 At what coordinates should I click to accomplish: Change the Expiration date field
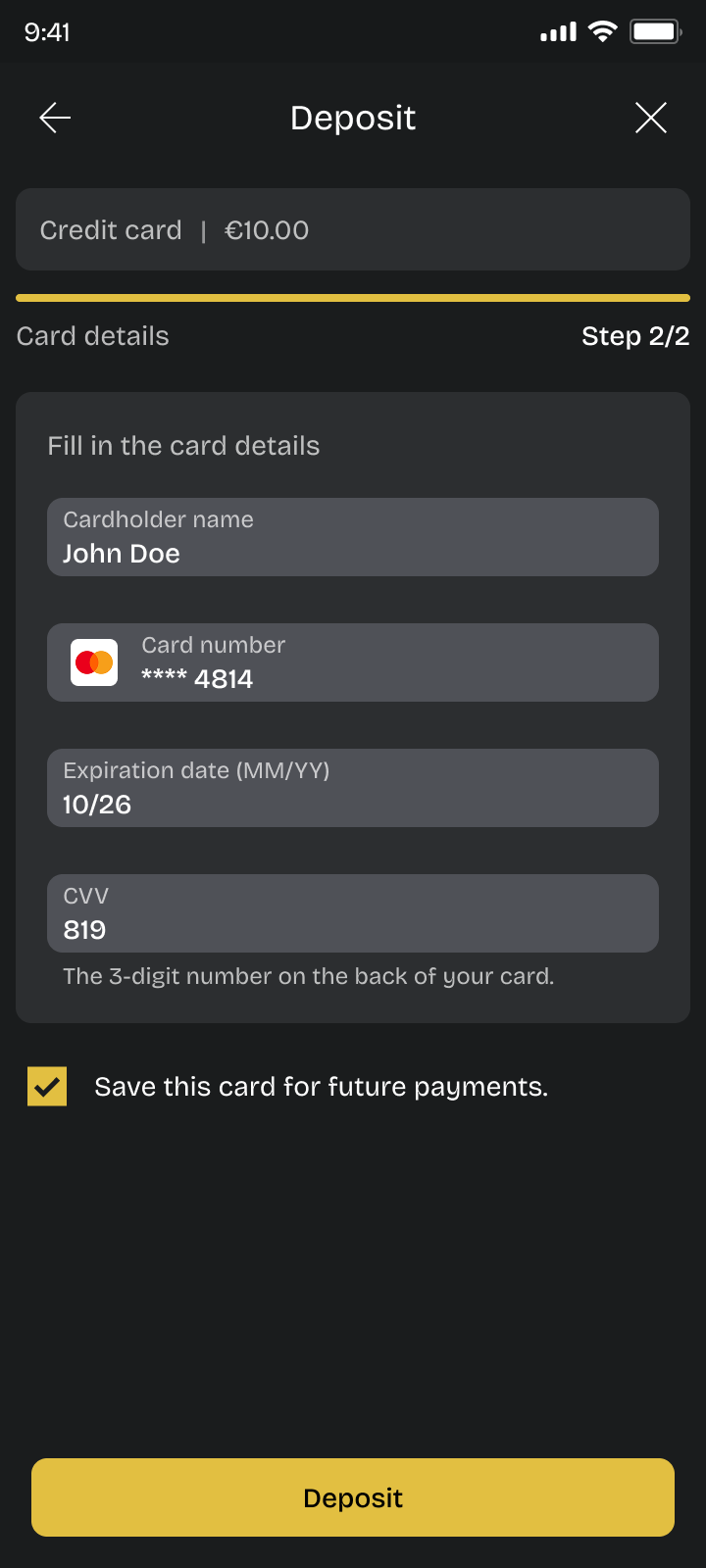point(353,788)
